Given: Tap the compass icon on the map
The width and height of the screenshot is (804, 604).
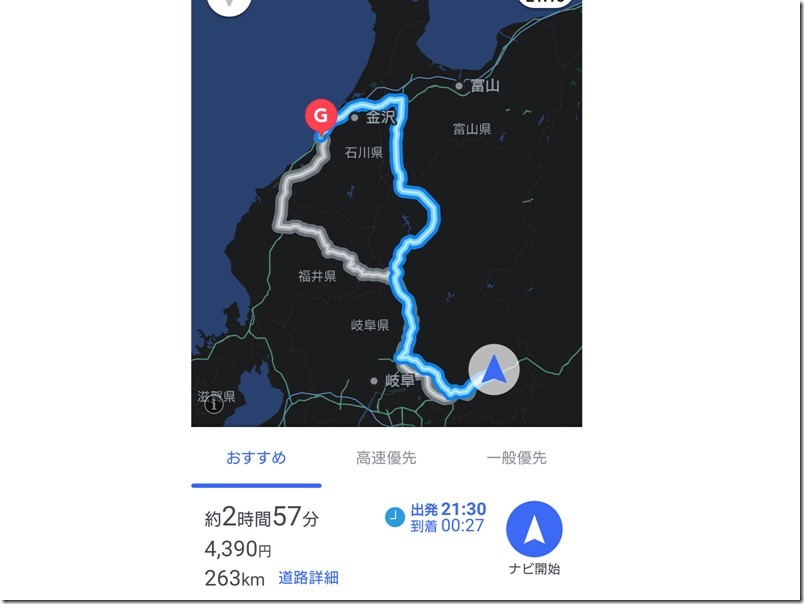Looking at the screenshot, I should point(229,5).
